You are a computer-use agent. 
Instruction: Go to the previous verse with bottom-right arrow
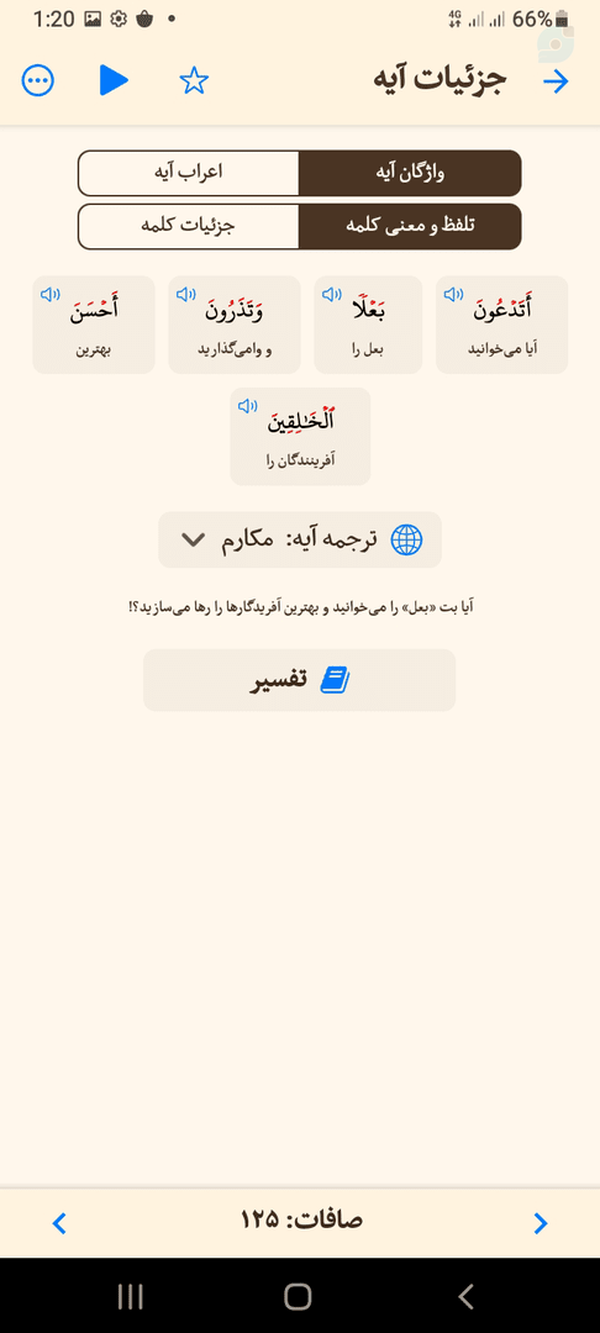tap(541, 1222)
